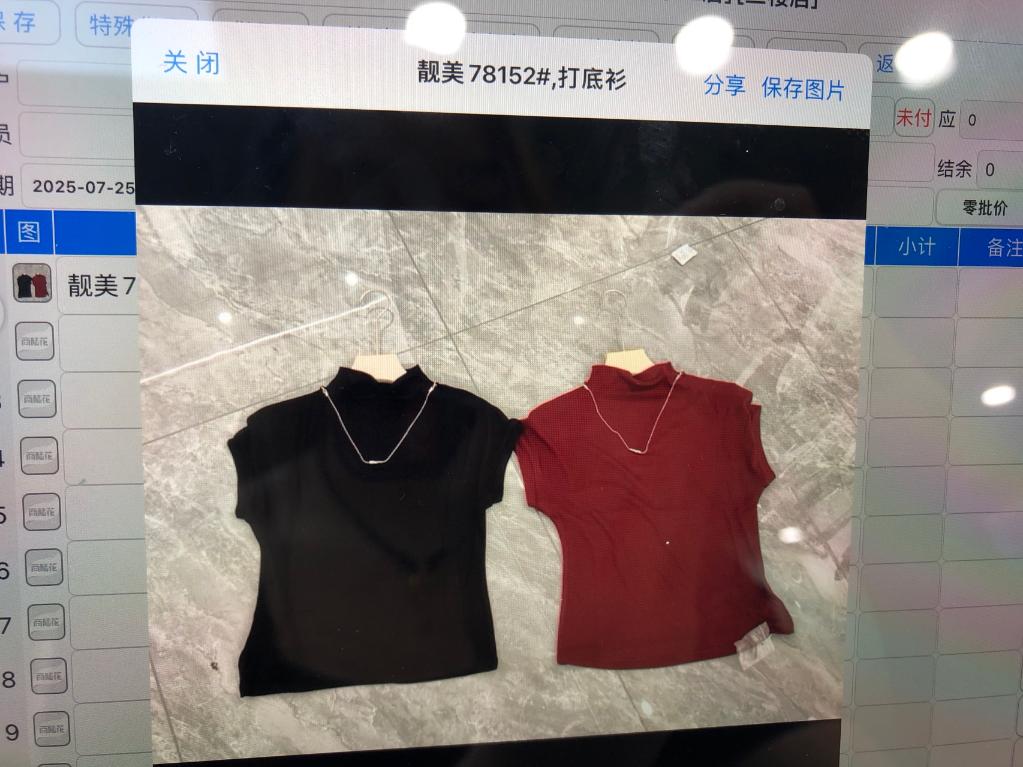
Task: Tap 保存图片 to save the picture
Action: (803, 89)
